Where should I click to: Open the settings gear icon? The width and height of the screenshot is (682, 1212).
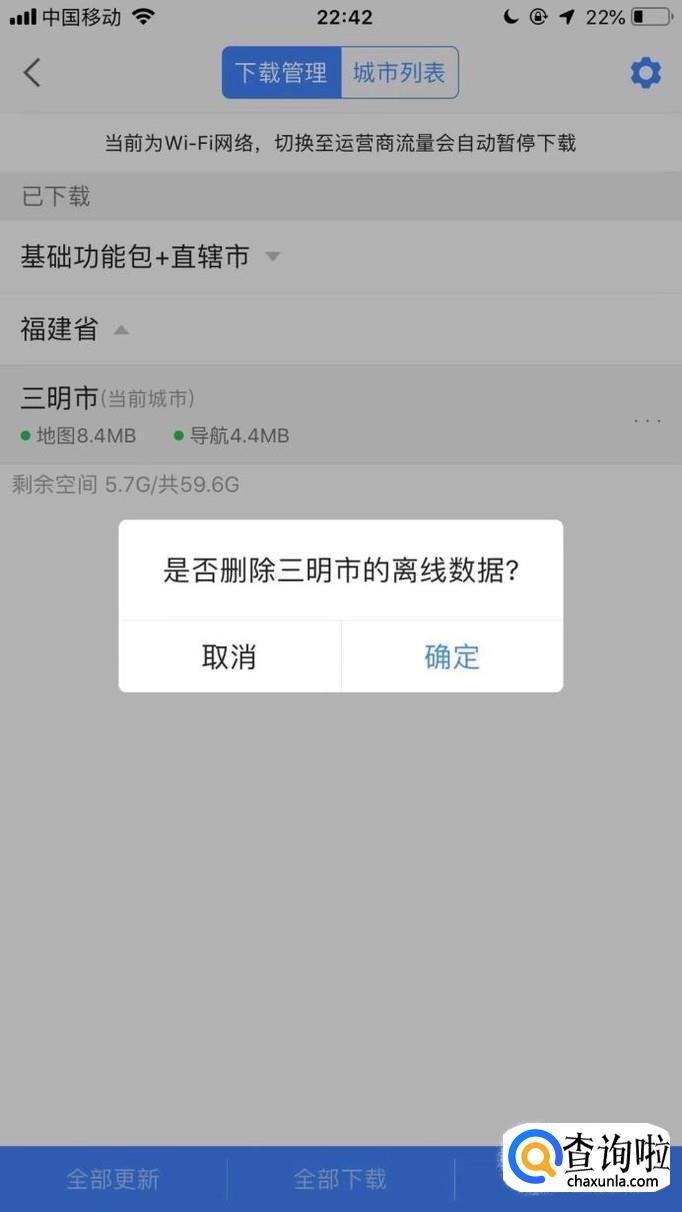(645, 73)
